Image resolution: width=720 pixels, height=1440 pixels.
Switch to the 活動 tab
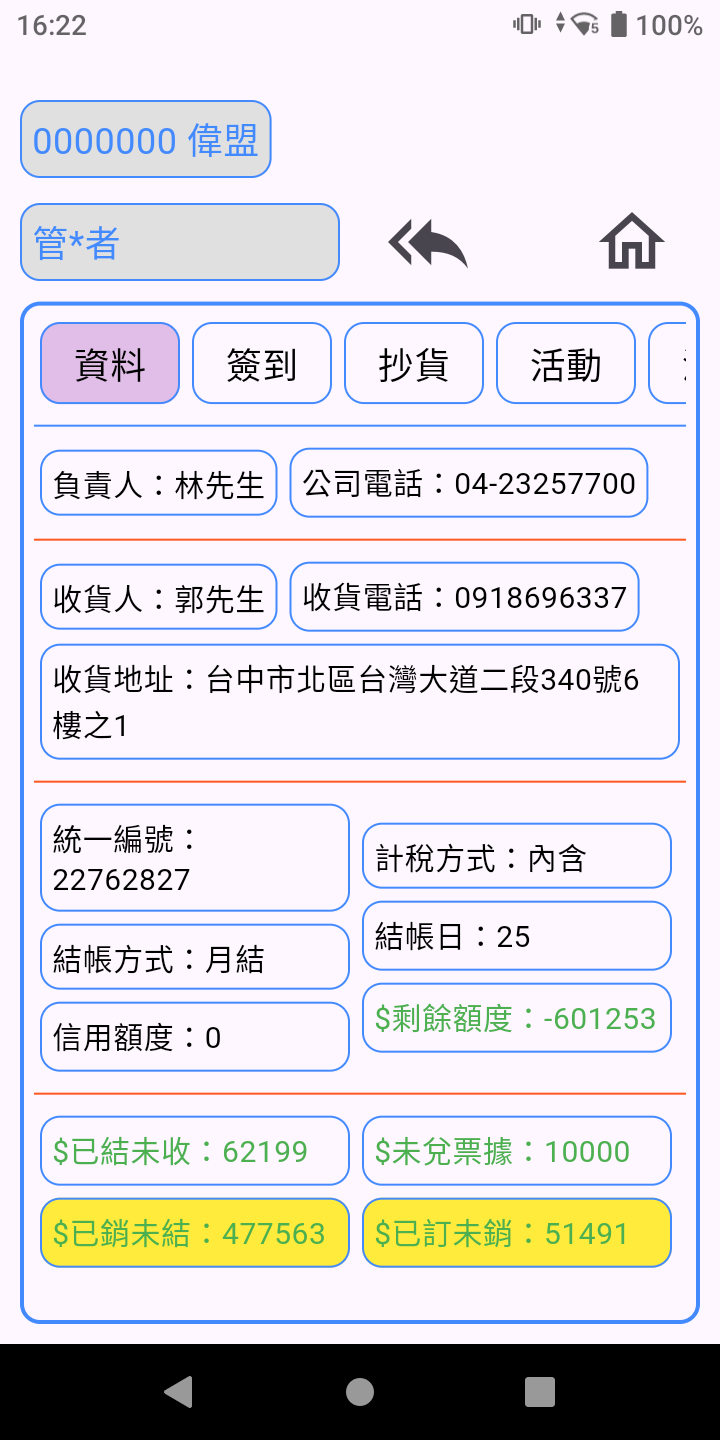coord(566,363)
